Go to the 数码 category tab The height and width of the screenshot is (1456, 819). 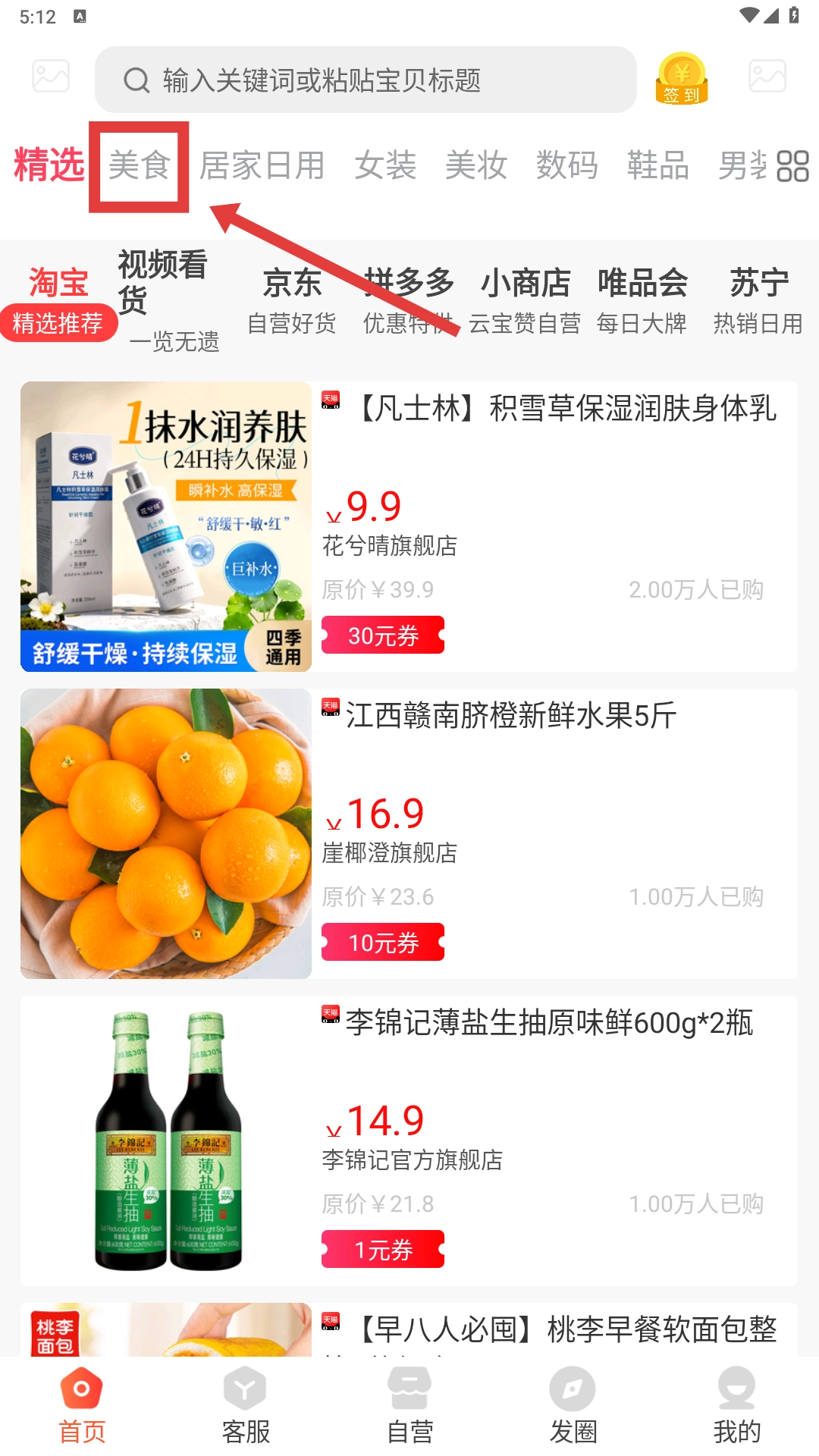click(566, 165)
